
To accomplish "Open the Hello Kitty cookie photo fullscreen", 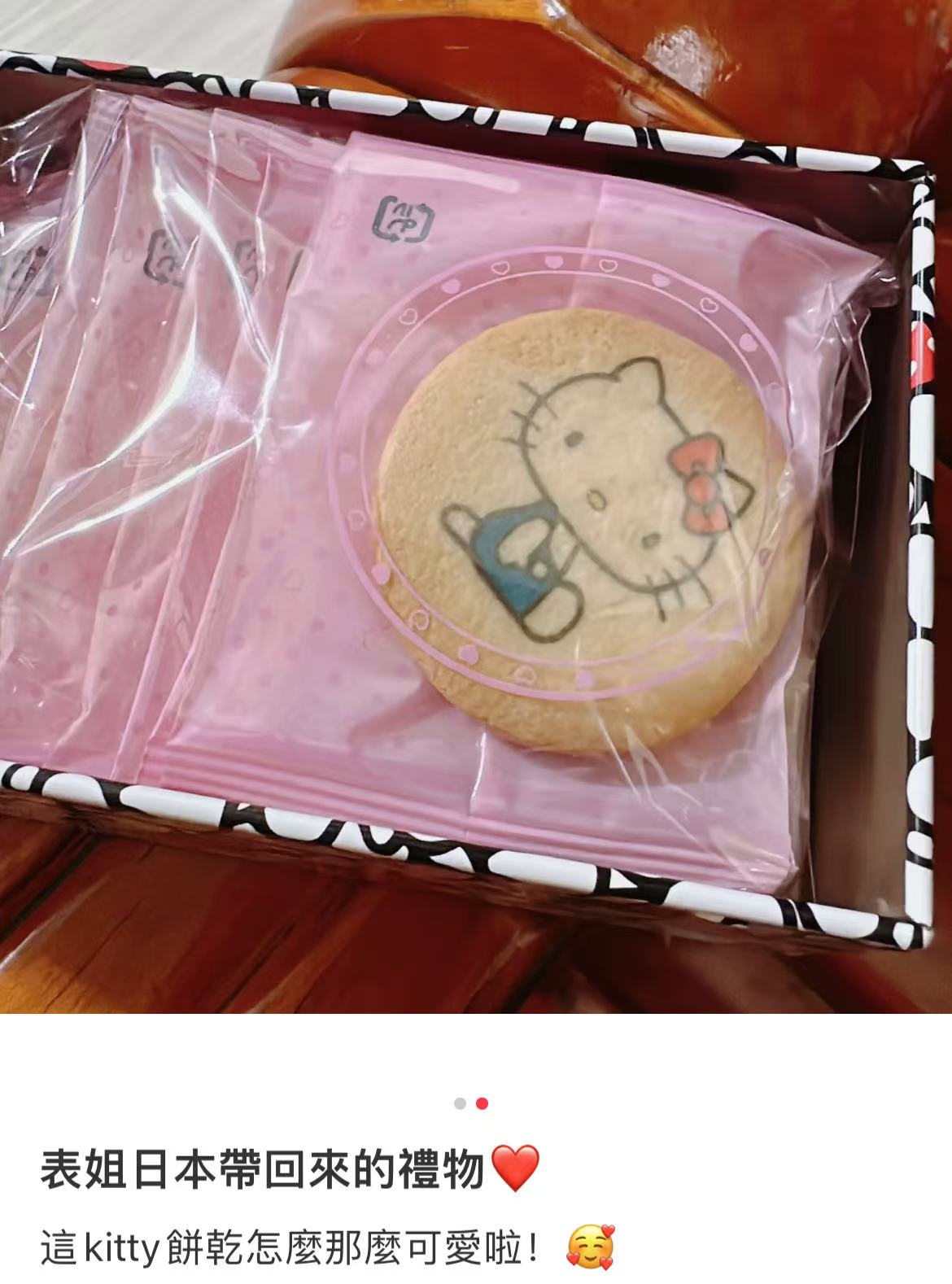I will (x=476, y=504).
